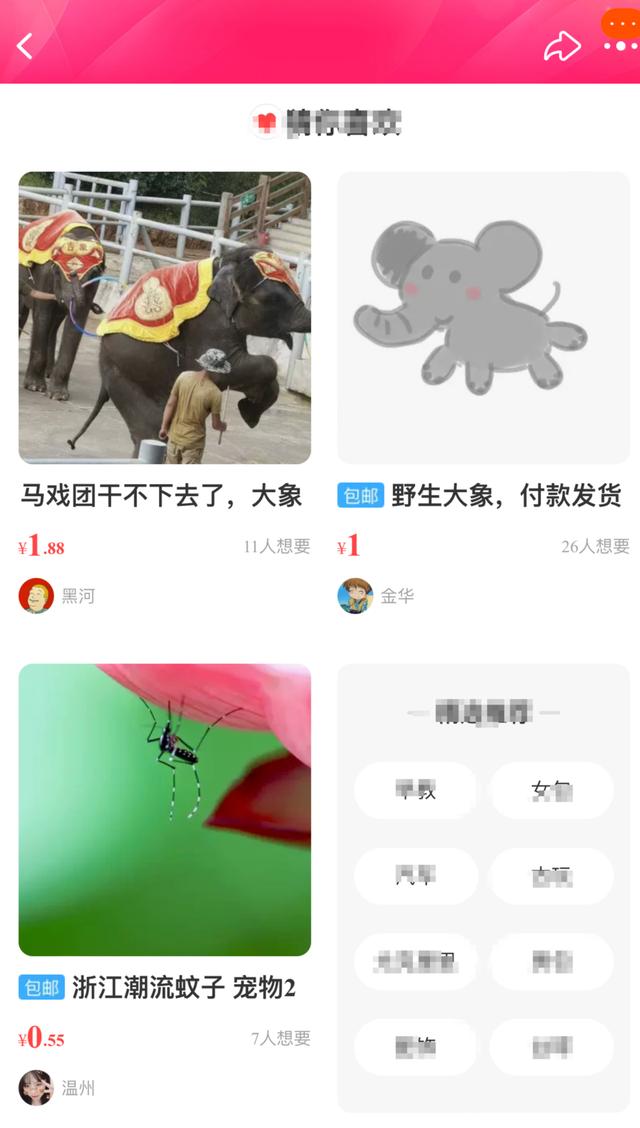View the 野生大象 listing priced ¥1

[x=484, y=318]
